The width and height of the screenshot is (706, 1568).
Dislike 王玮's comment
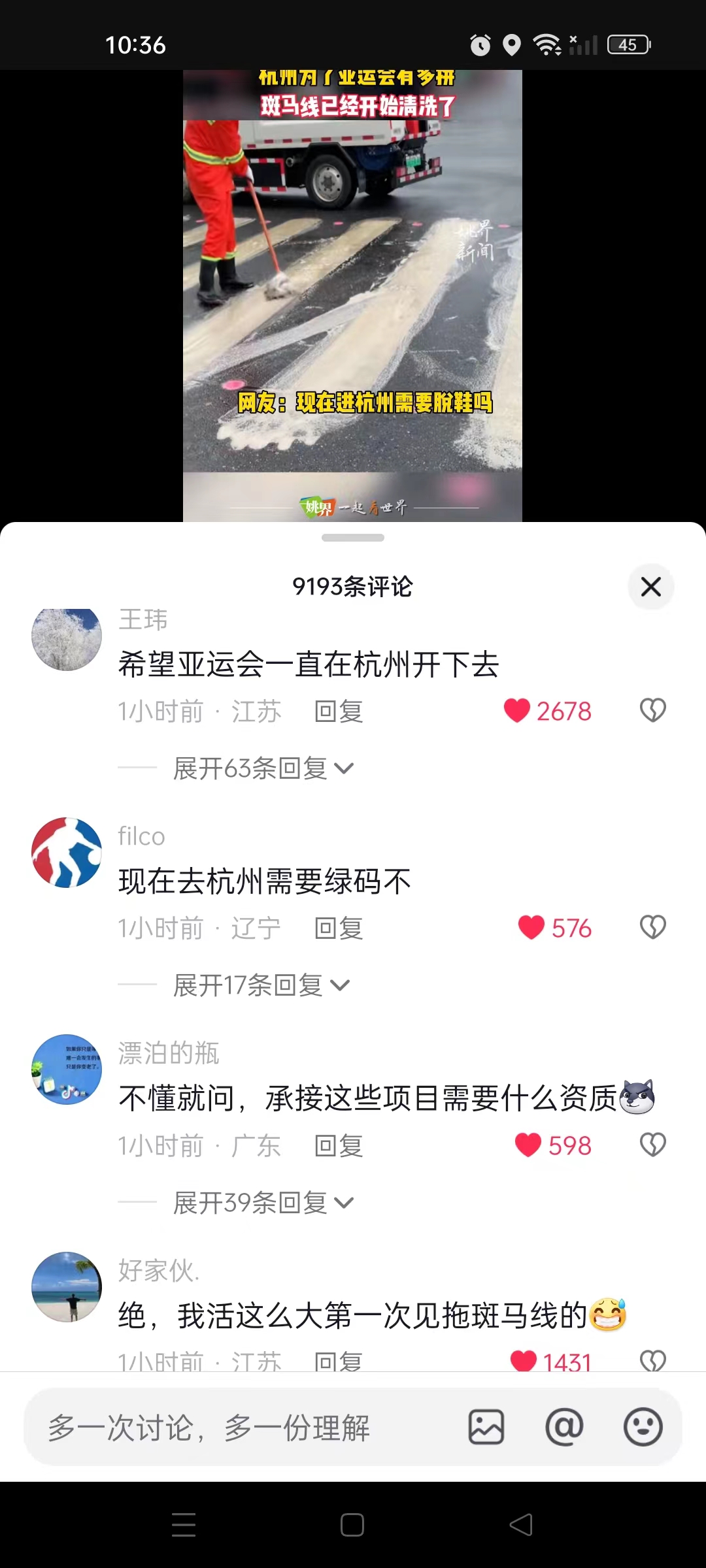click(652, 710)
